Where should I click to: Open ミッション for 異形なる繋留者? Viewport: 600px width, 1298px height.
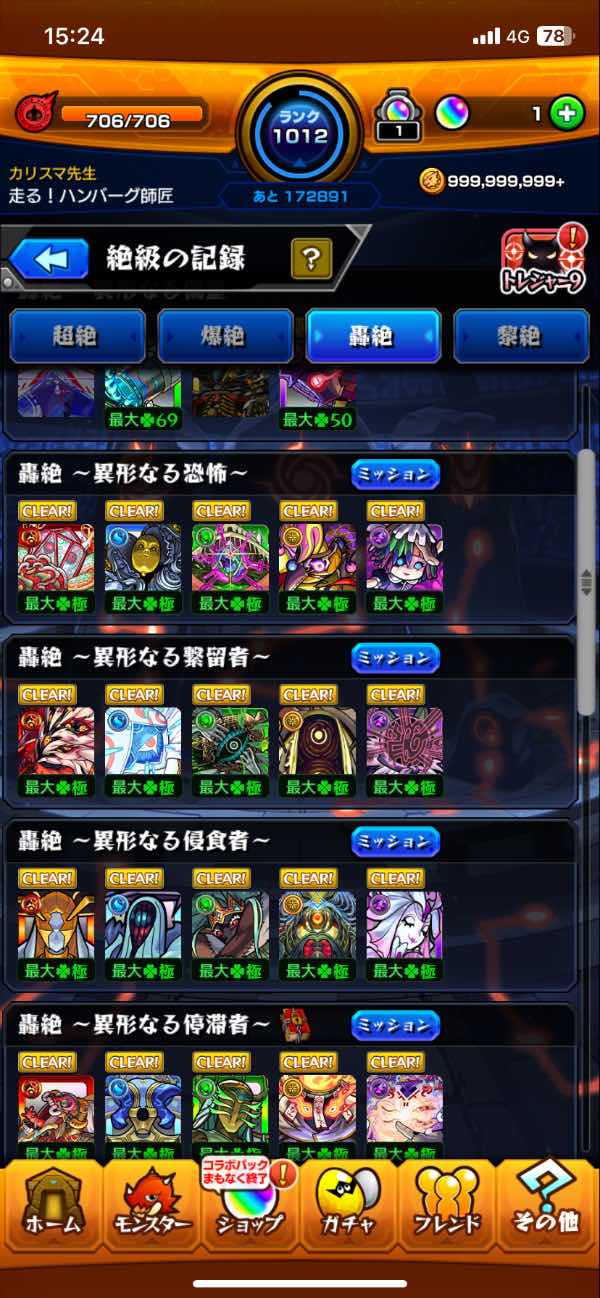(x=395, y=657)
